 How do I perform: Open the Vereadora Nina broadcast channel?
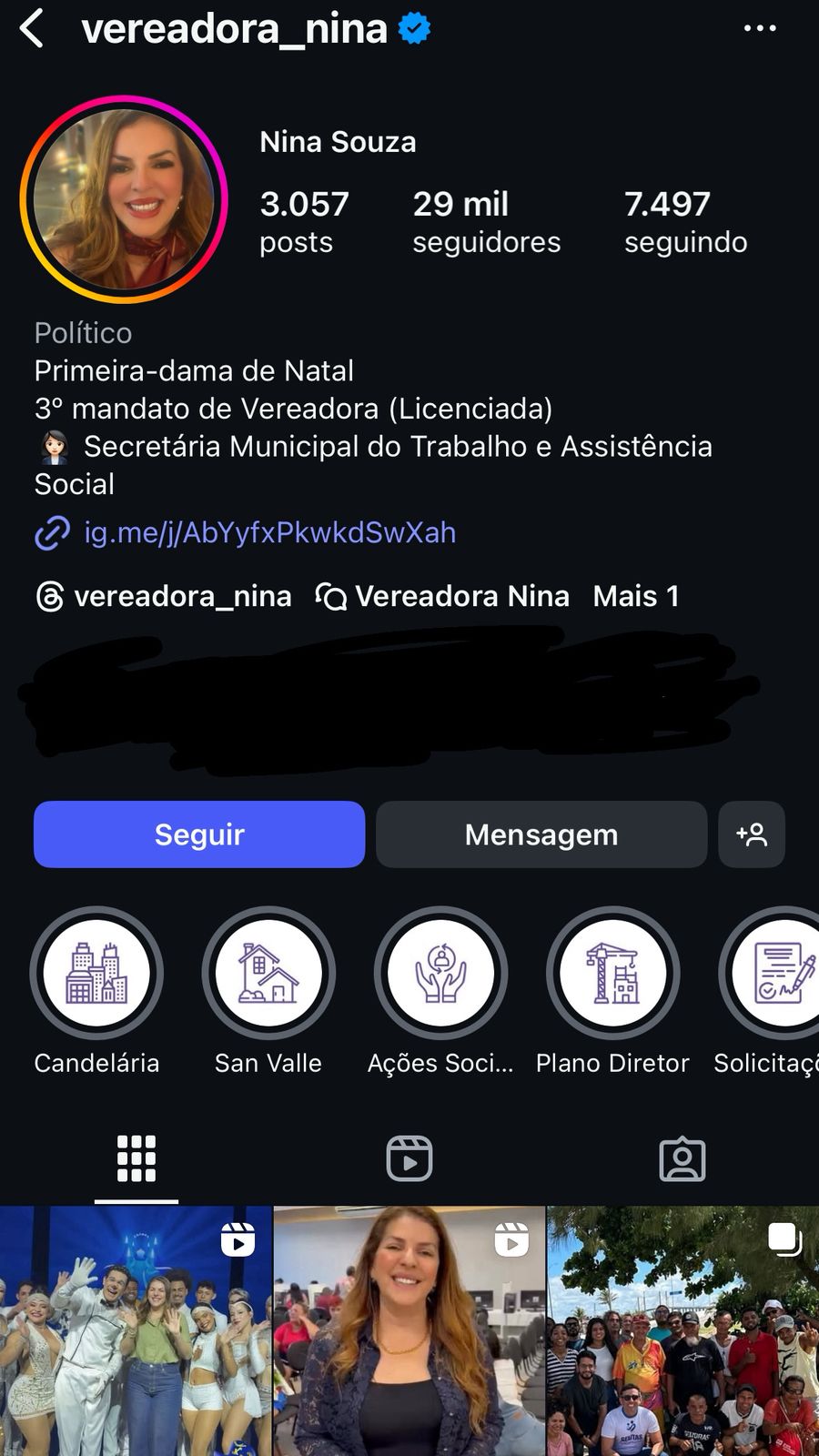[443, 596]
